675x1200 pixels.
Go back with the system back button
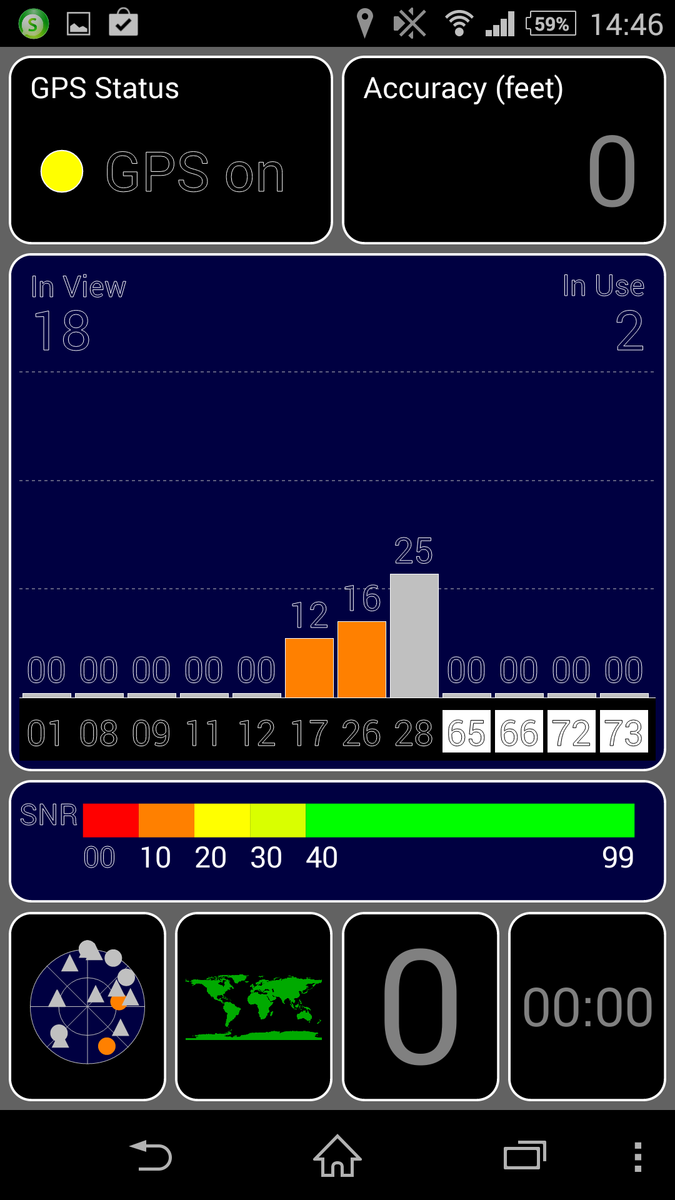point(152,1157)
